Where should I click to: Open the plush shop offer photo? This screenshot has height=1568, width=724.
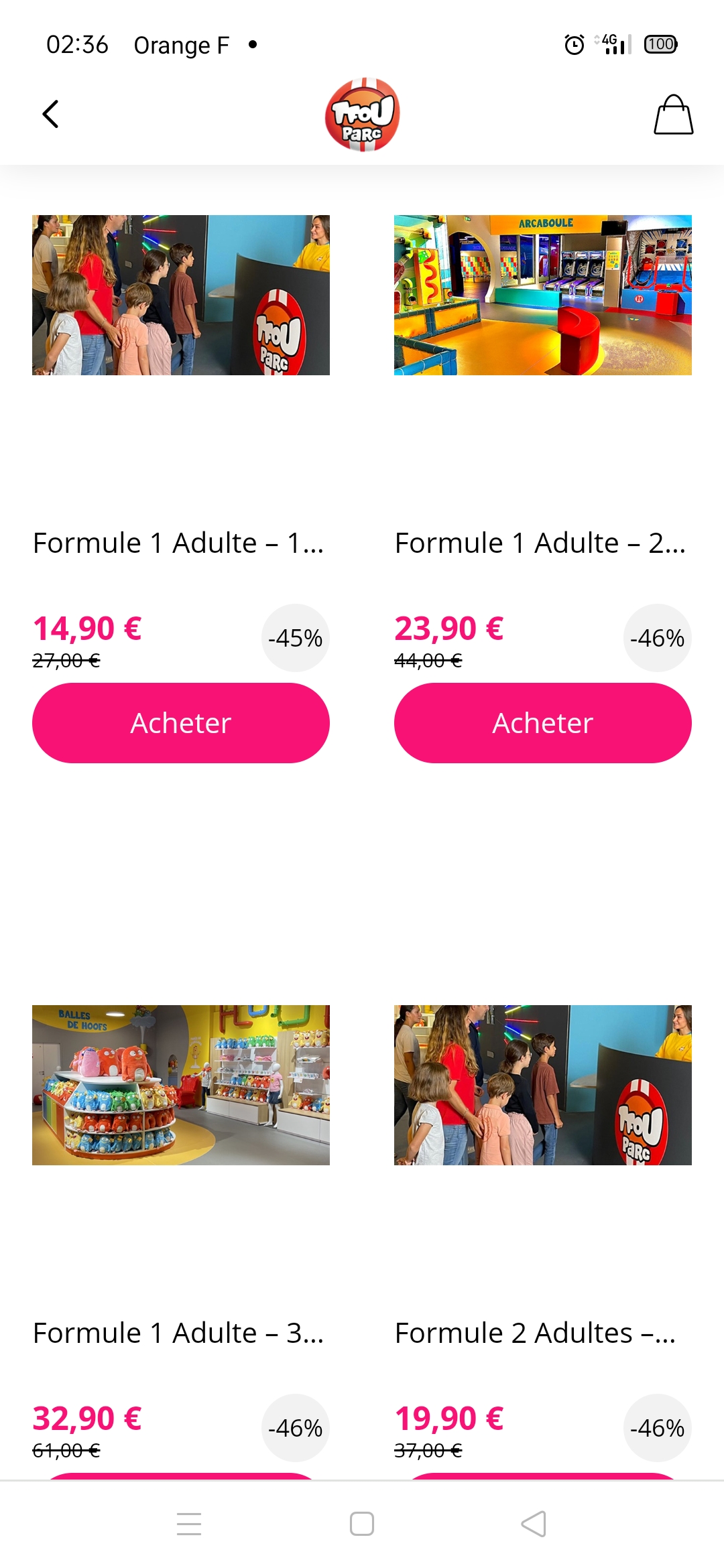[x=181, y=1085]
